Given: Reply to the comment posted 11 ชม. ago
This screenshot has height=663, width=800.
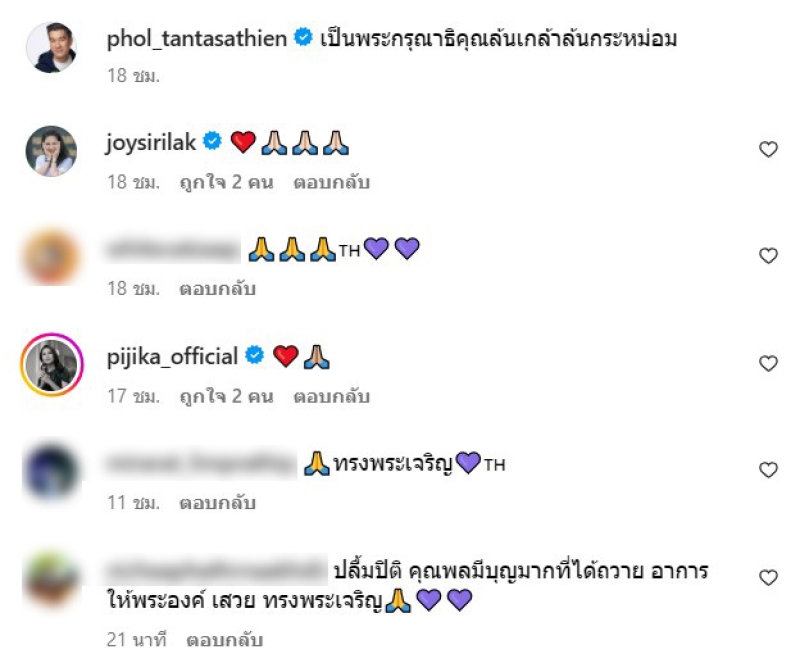Looking at the screenshot, I should point(217,502).
